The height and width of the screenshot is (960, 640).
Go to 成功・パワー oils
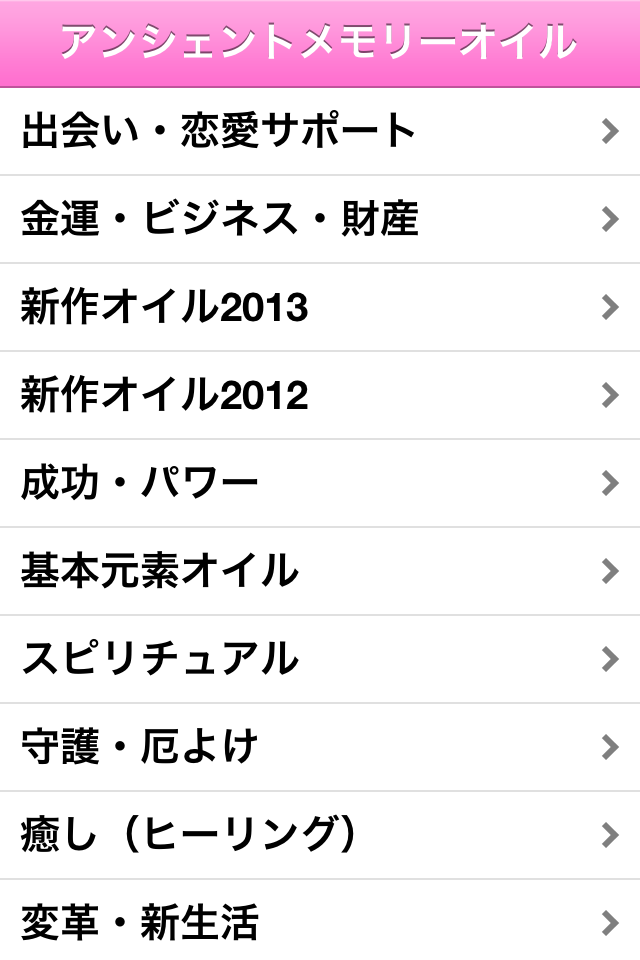[320, 483]
